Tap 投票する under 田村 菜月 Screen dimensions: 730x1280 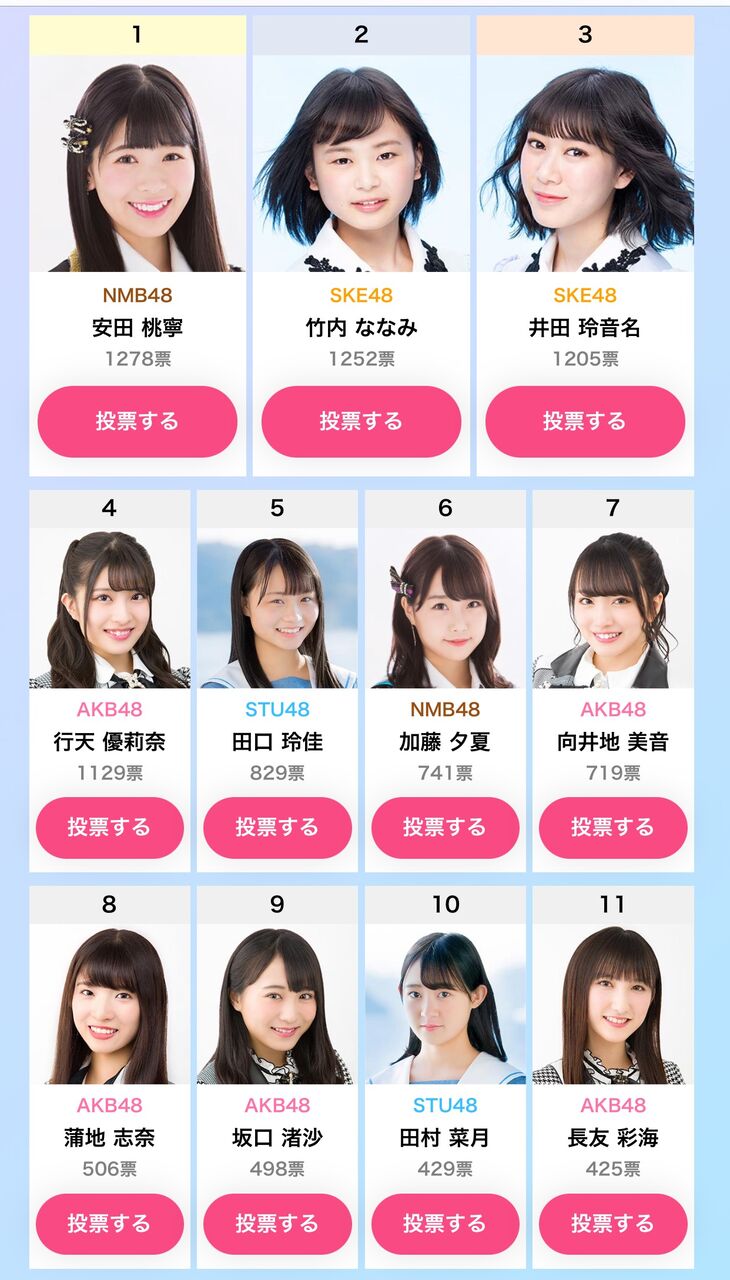pos(445,1223)
